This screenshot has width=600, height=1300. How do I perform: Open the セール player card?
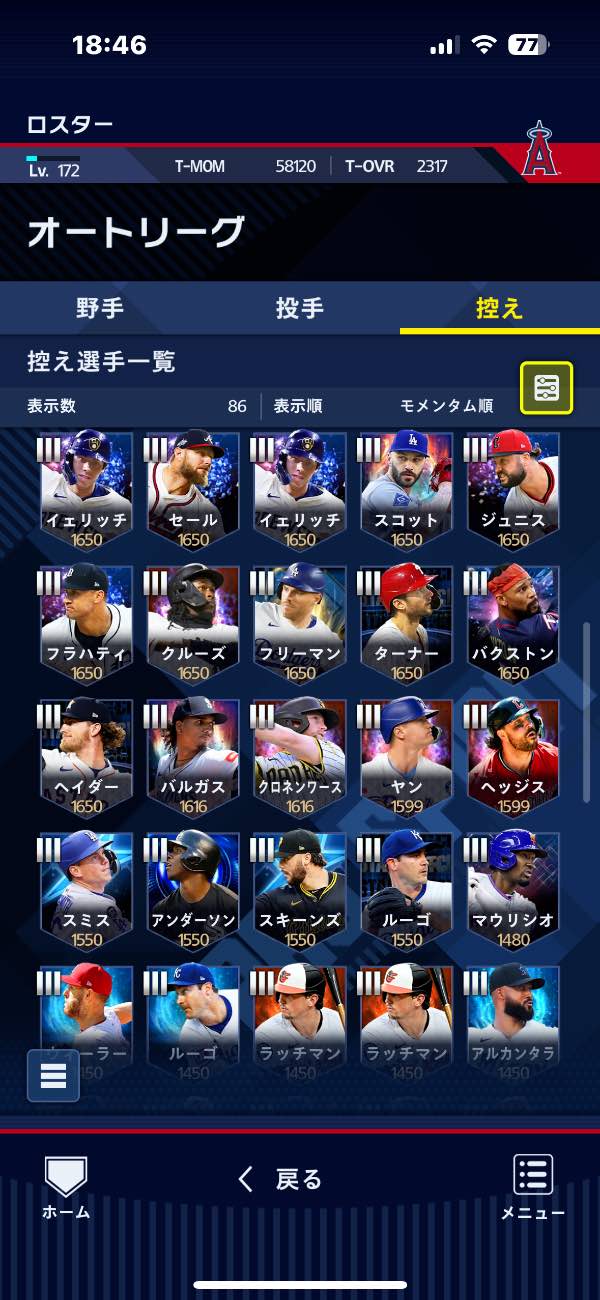[x=193, y=491]
